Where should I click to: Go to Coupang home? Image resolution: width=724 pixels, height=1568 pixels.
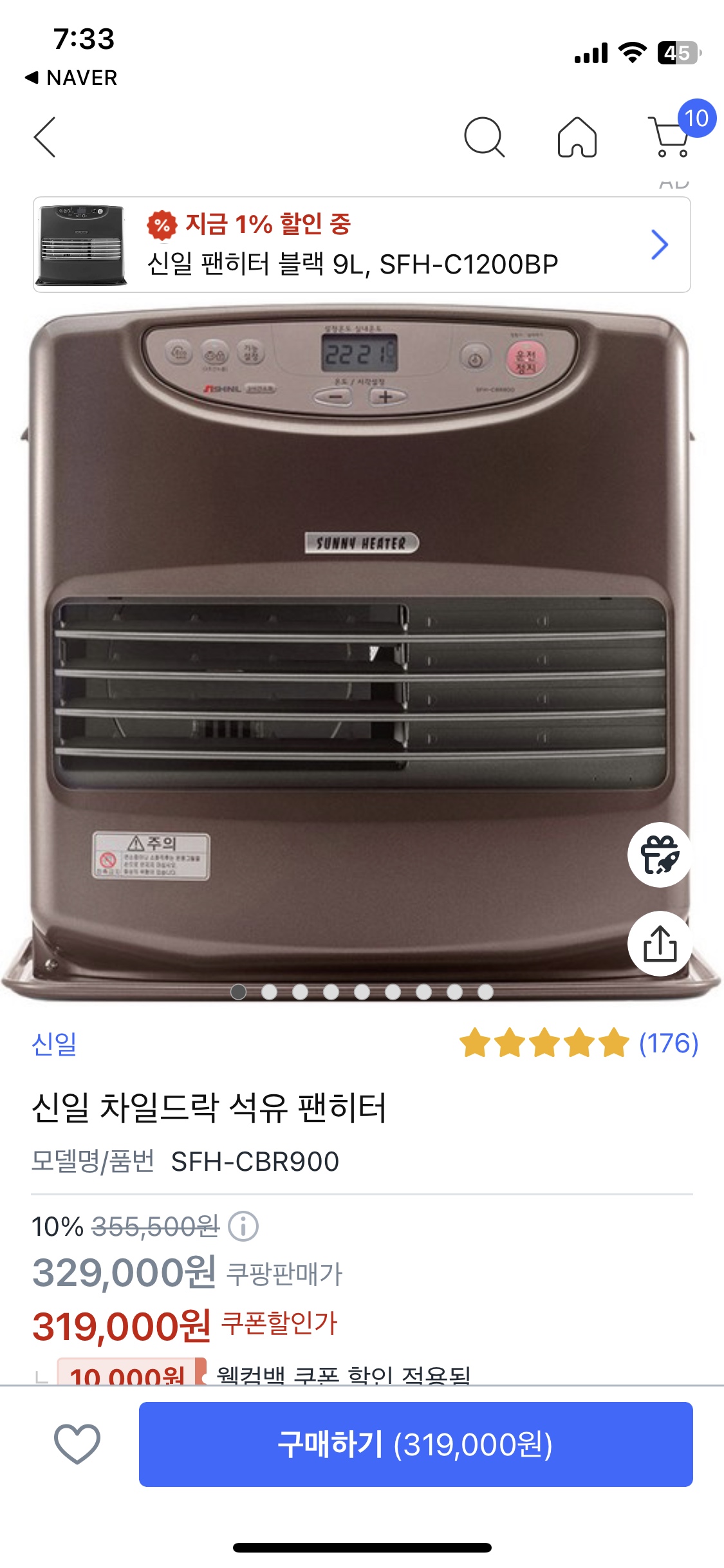(x=577, y=137)
